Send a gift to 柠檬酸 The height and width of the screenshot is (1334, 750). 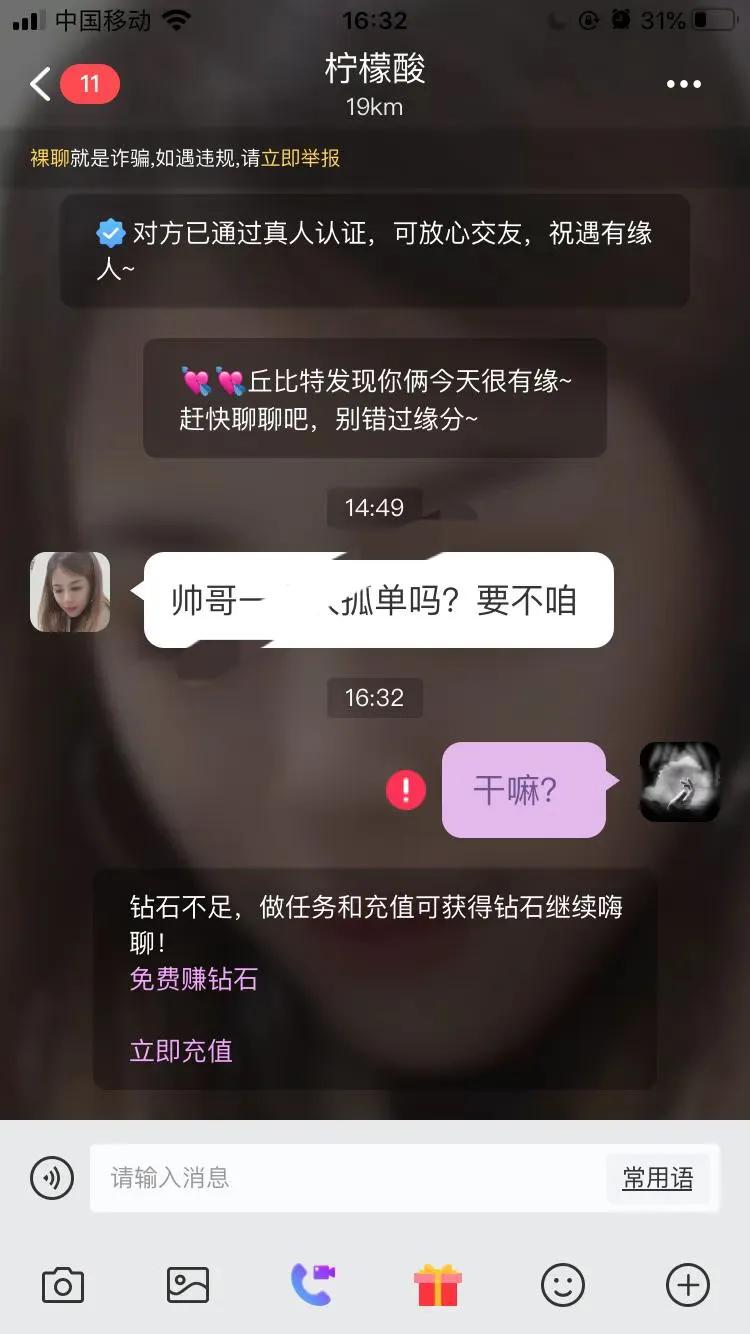point(438,1285)
